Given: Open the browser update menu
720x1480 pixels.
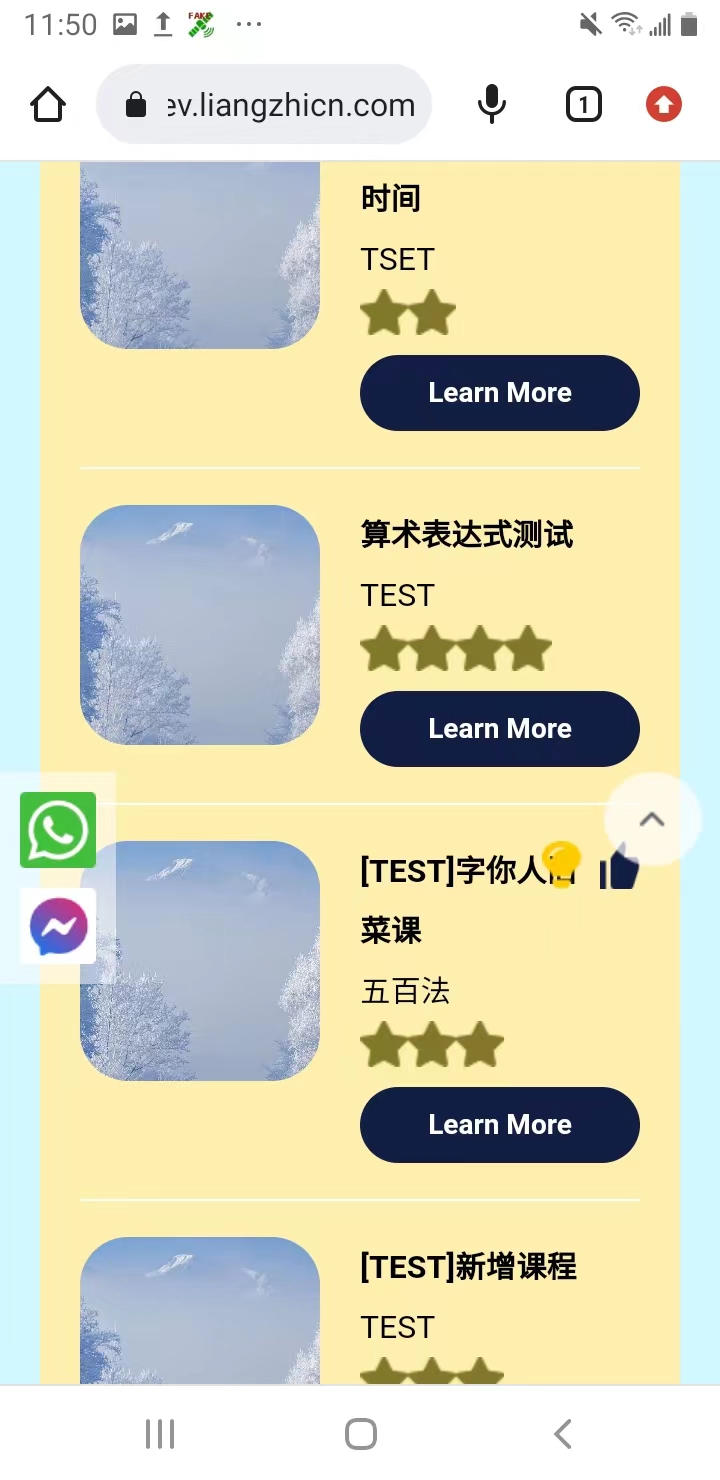Looking at the screenshot, I should [x=663, y=105].
